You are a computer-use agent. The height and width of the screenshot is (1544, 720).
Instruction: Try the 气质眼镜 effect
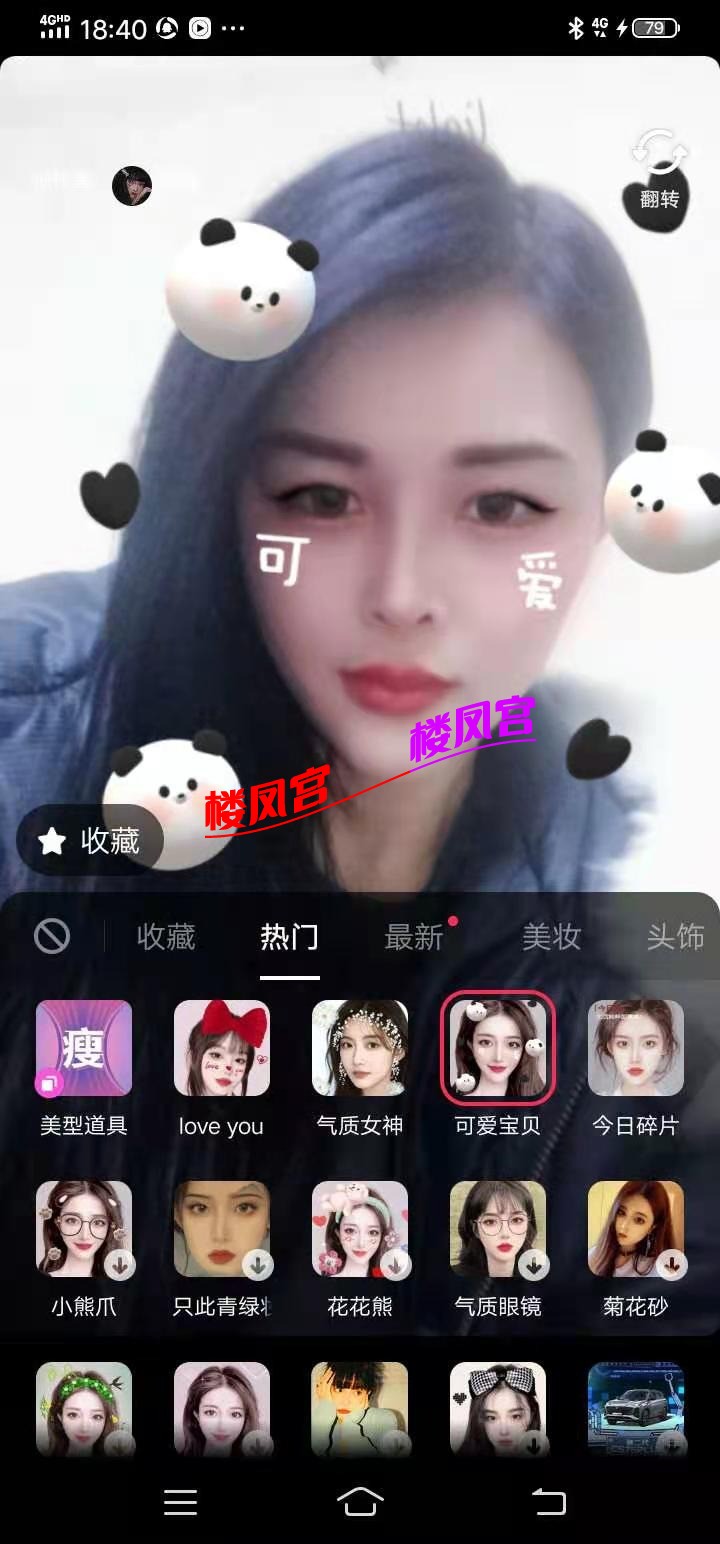pyautogui.click(x=498, y=1229)
